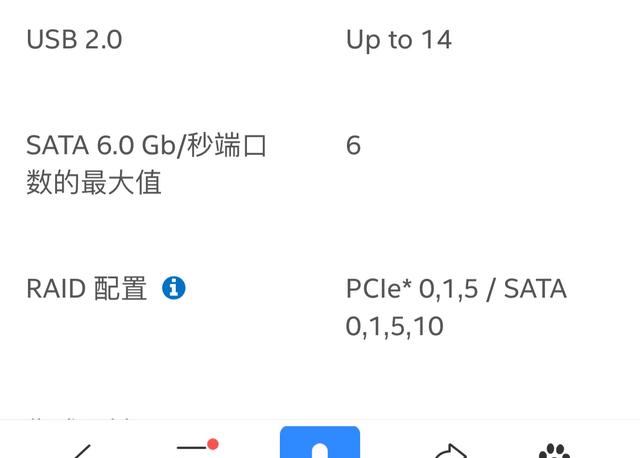This screenshot has width=640, height=458.
Task: Open the paw icon in toolbar
Action: [x=553, y=451]
